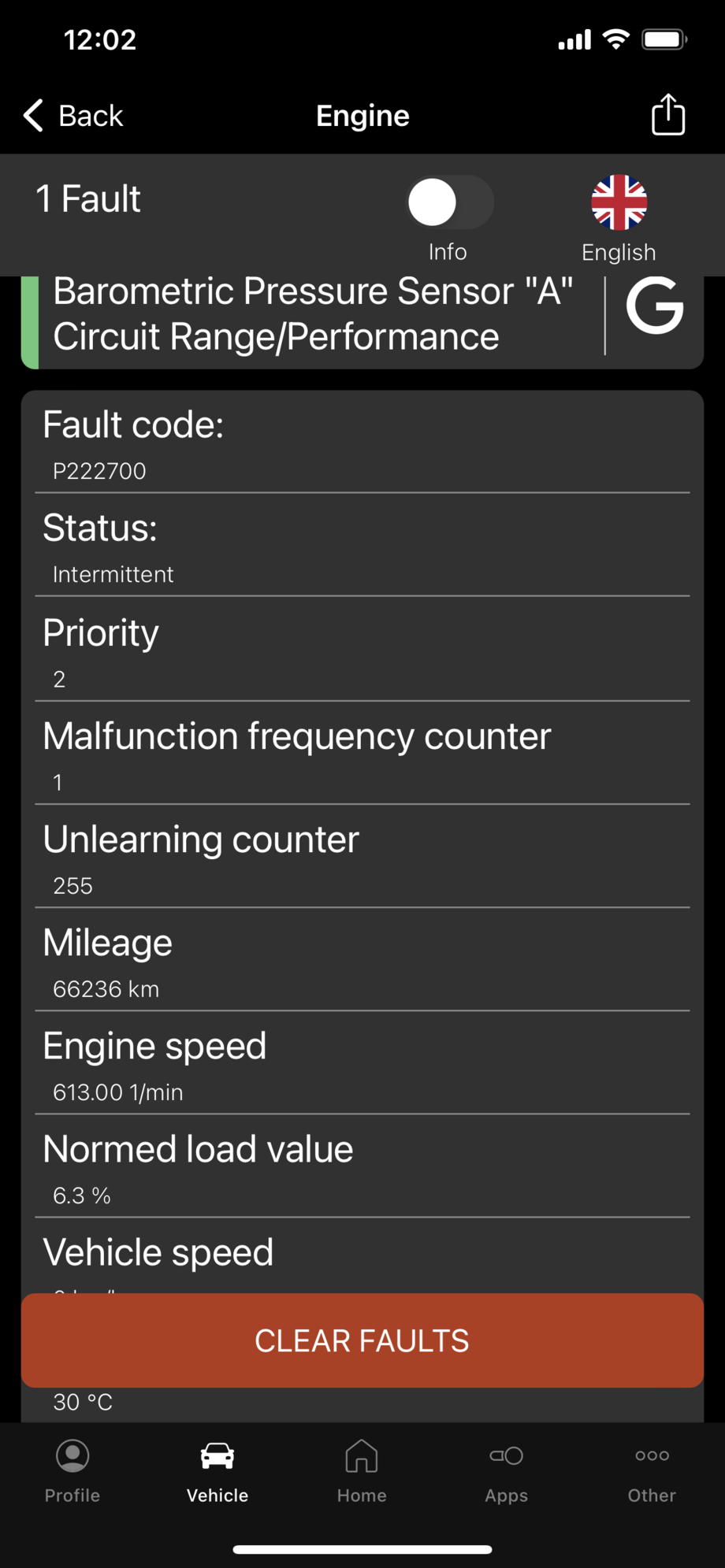
Task: Open the share menu via the share icon
Action: (667, 115)
